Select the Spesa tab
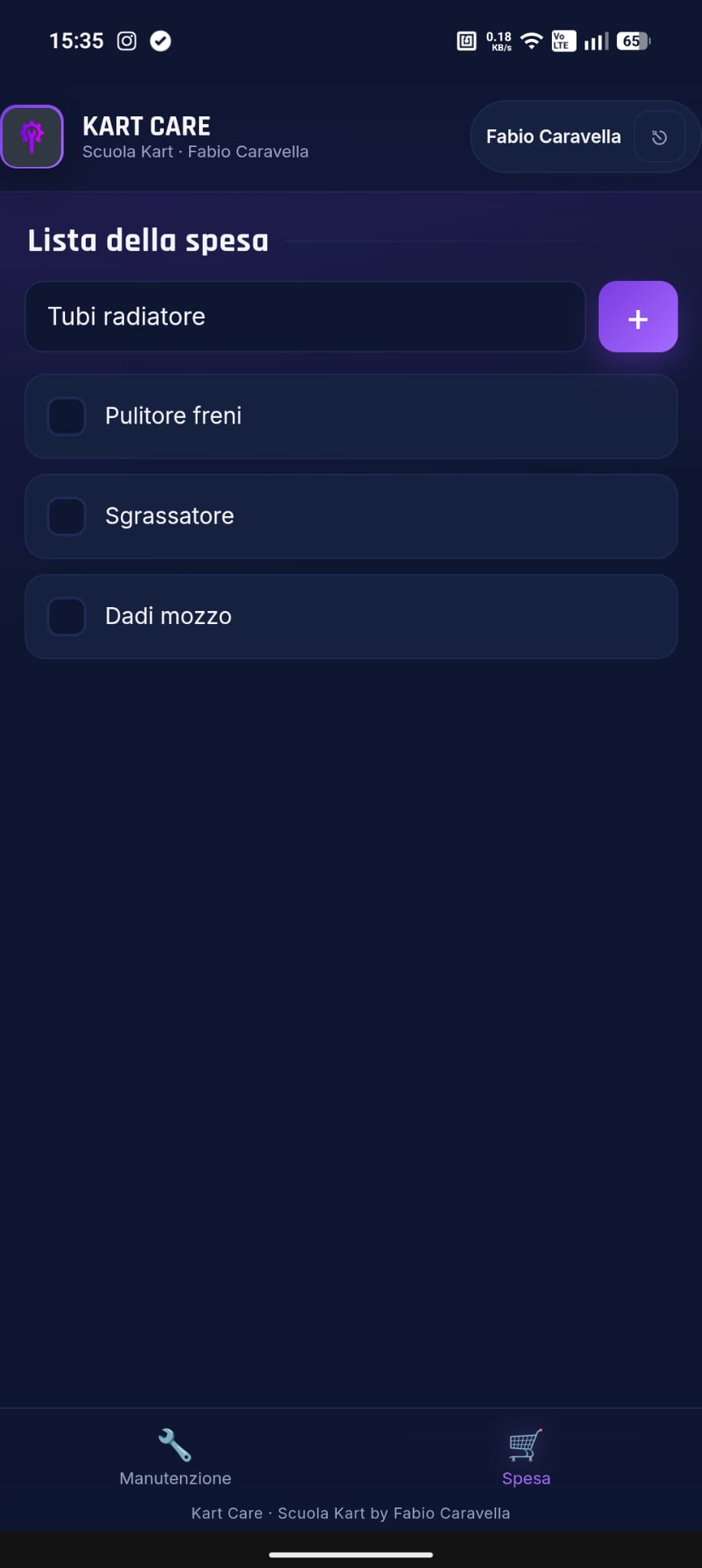 pos(526,1458)
